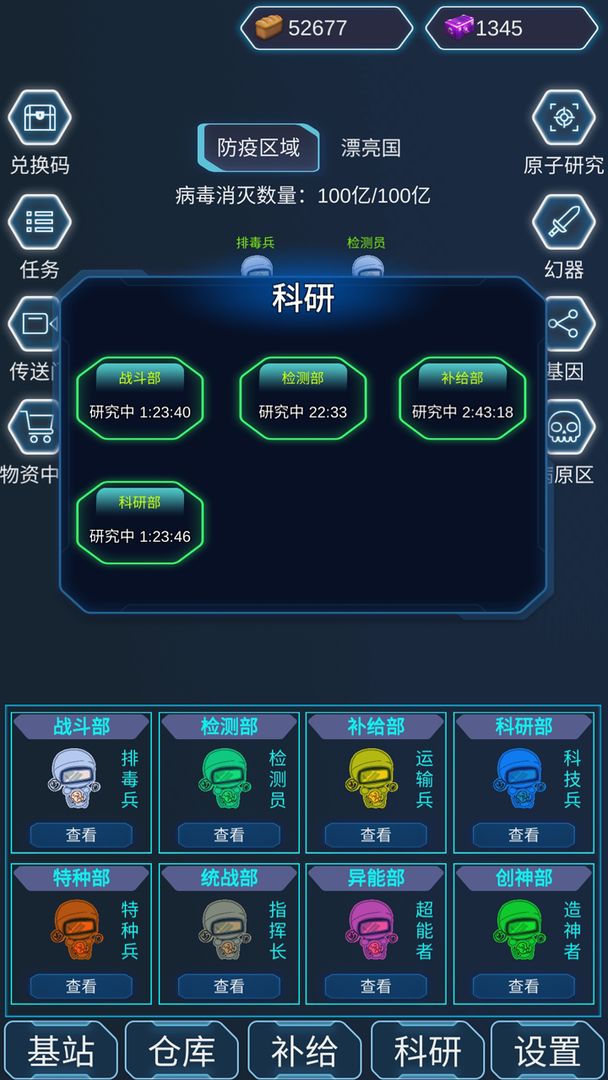608x1080 pixels.
Task: View 科技兵 under 科研部
Action: click(523, 835)
